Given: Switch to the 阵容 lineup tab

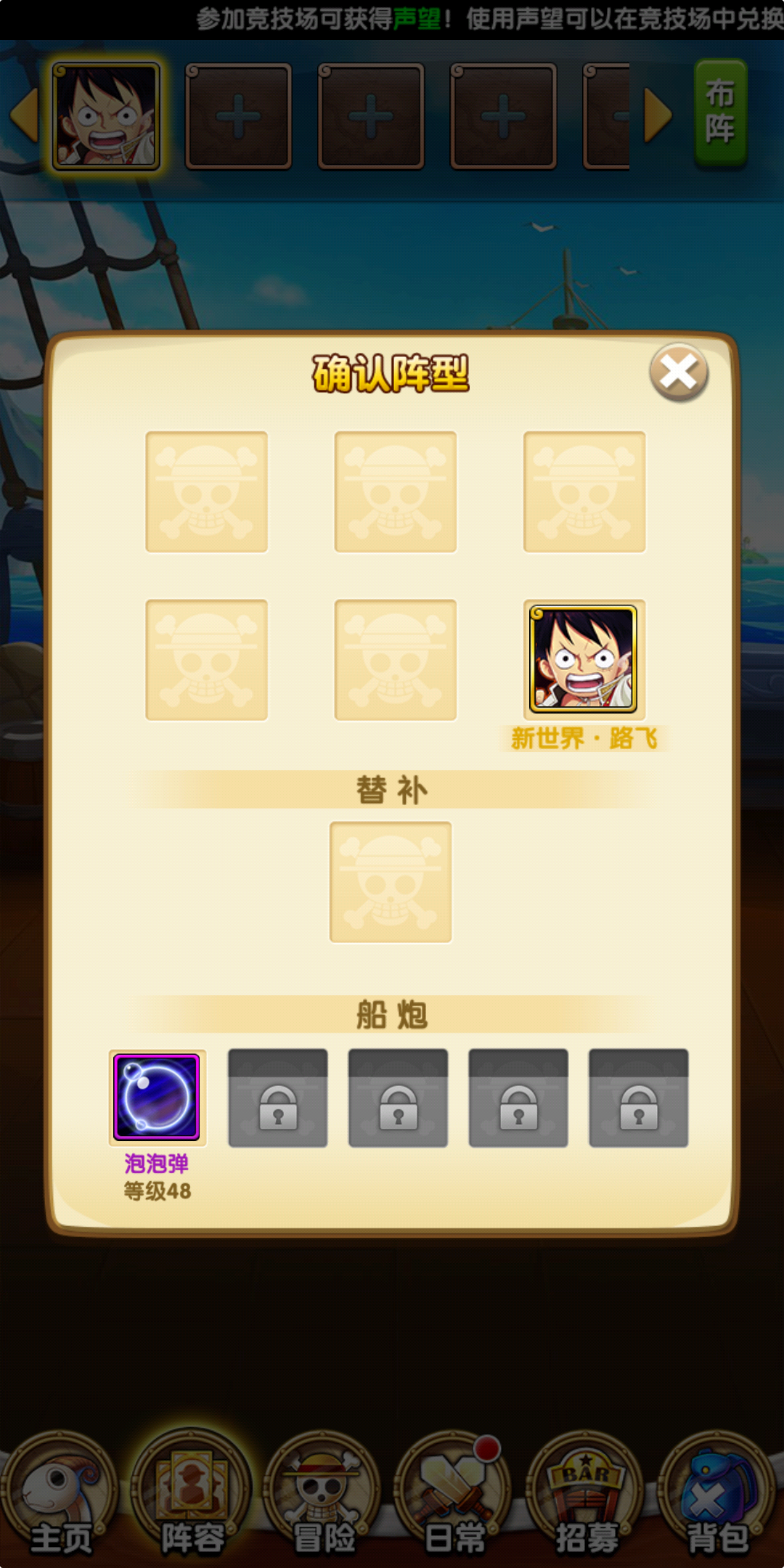Looking at the screenshot, I should tap(192, 1495).
